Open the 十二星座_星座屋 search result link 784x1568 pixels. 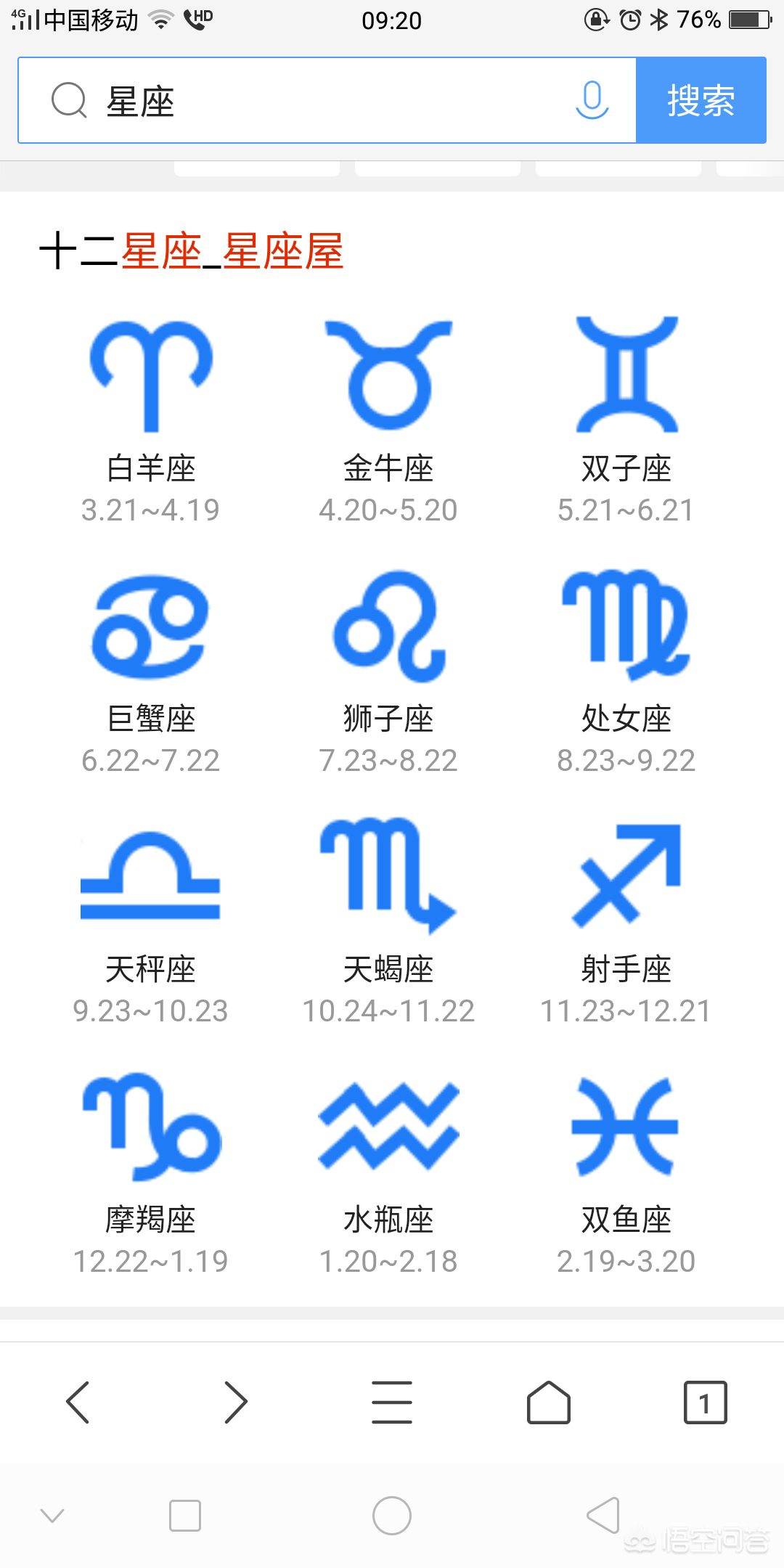(x=192, y=251)
